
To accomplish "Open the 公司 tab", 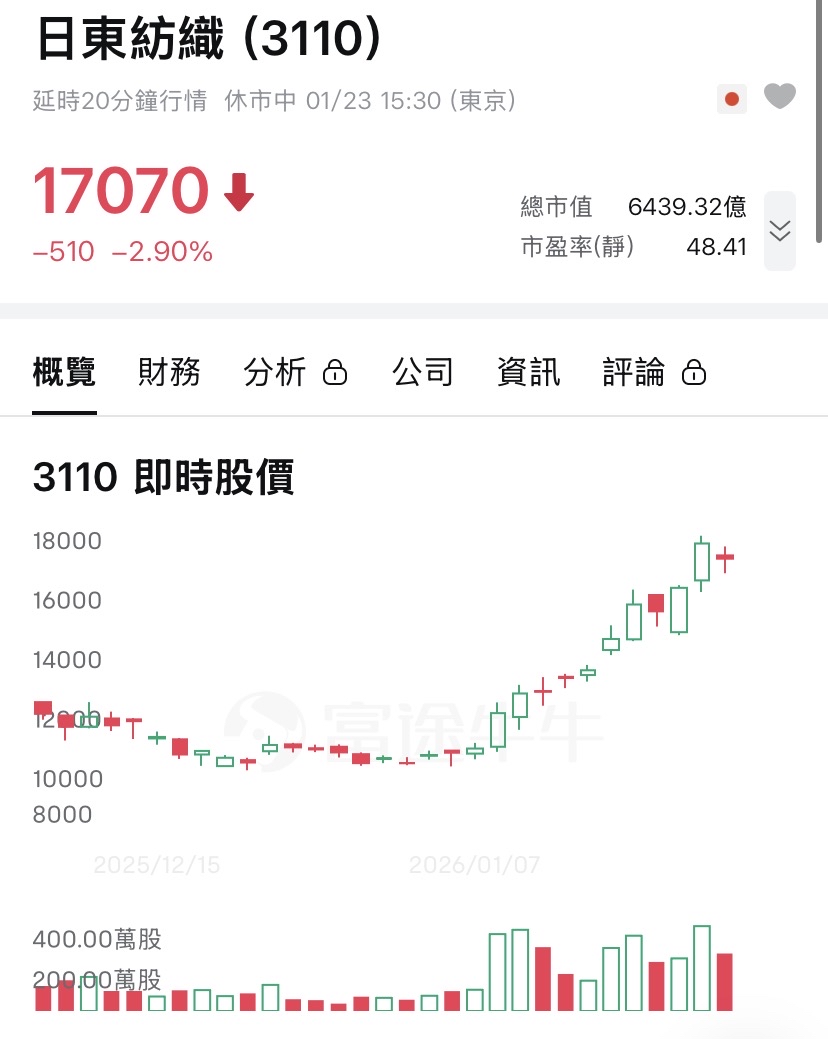I will [423, 372].
